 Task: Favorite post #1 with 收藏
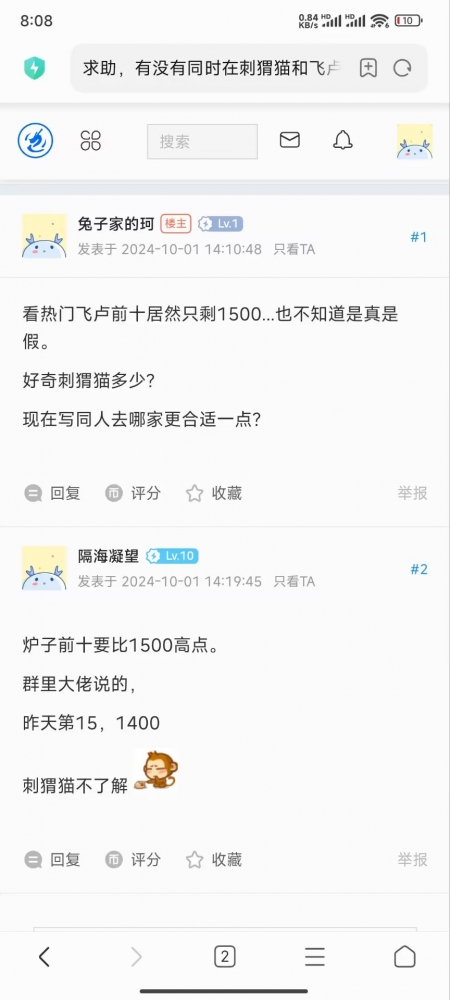coord(214,493)
